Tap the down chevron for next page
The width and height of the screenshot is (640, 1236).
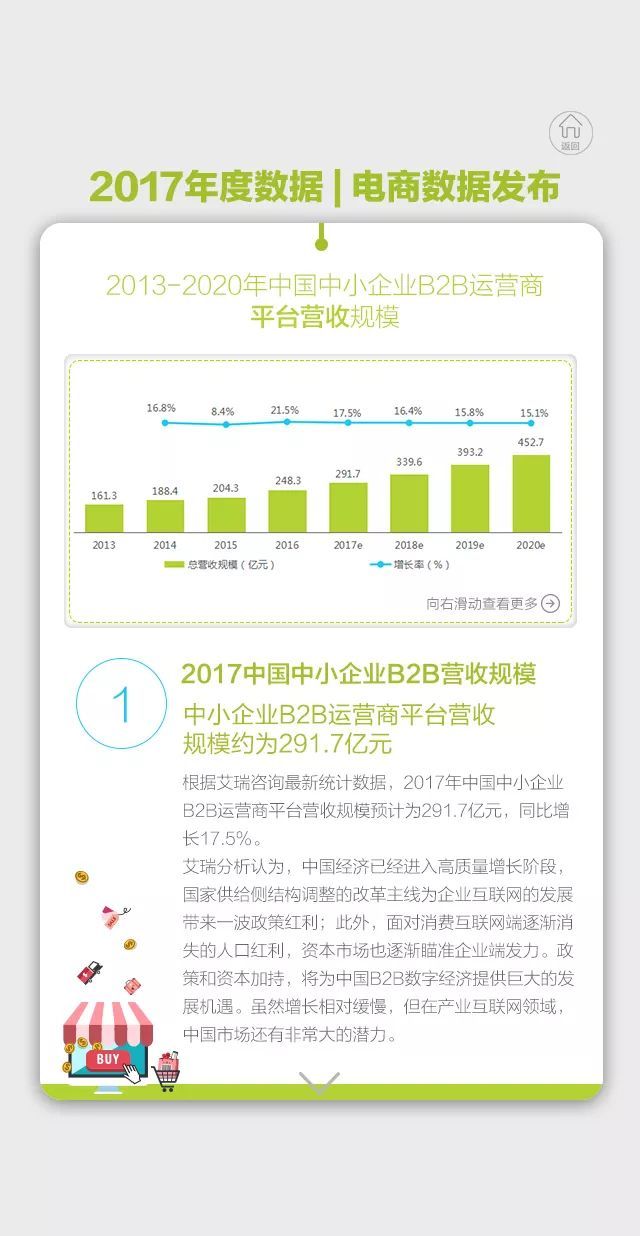(319, 1081)
